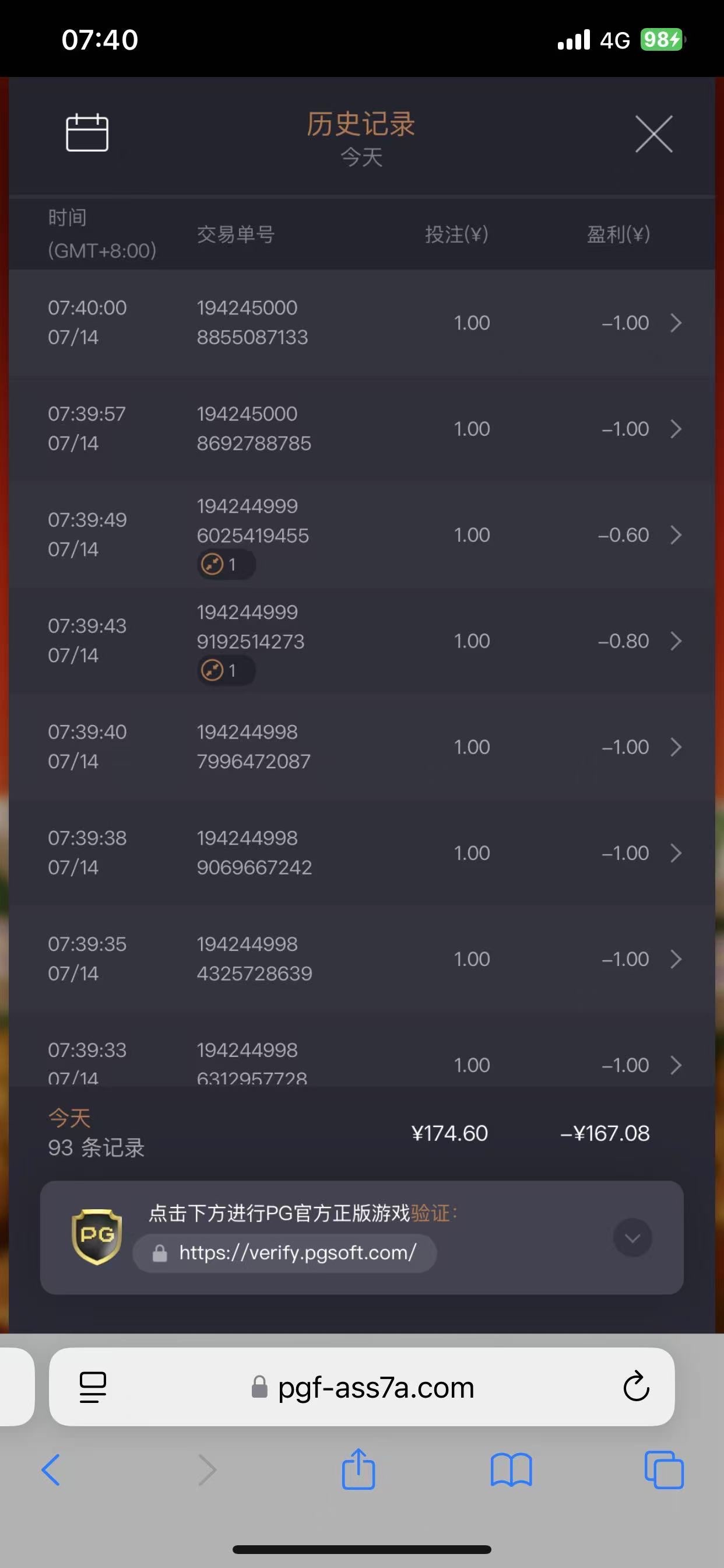Share this page from Safari toolbar
This screenshot has height=1568, width=724.
coord(359,1470)
